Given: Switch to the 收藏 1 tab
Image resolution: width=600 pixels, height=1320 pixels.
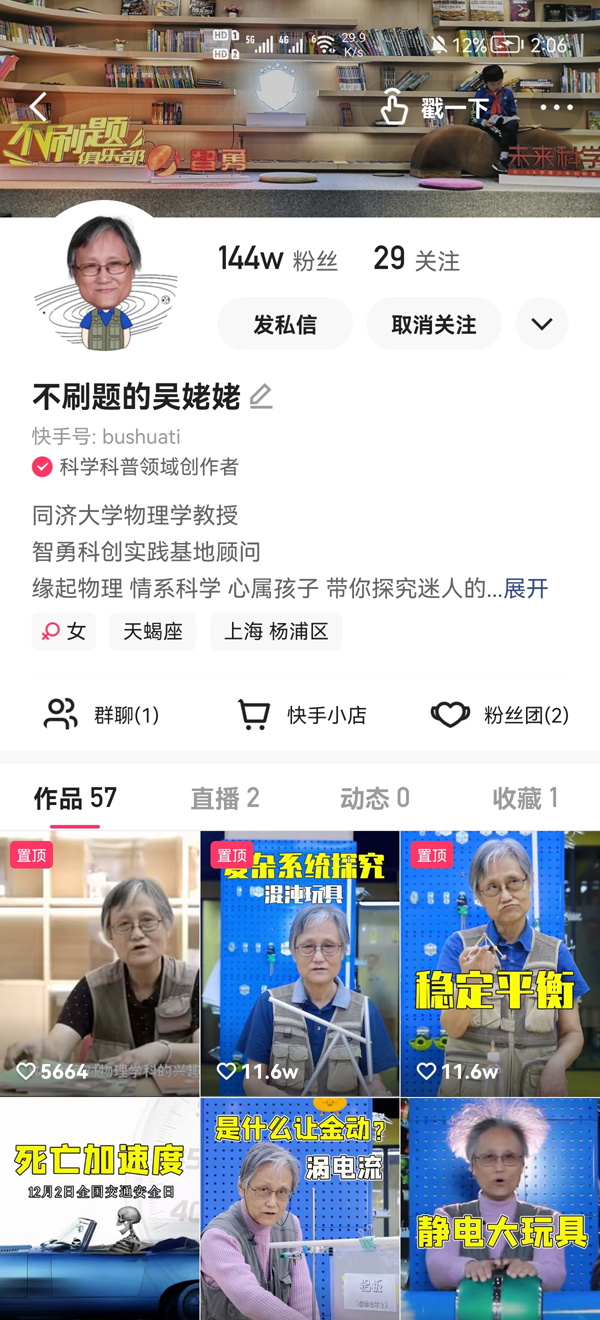Looking at the screenshot, I should tap(525, 798).
